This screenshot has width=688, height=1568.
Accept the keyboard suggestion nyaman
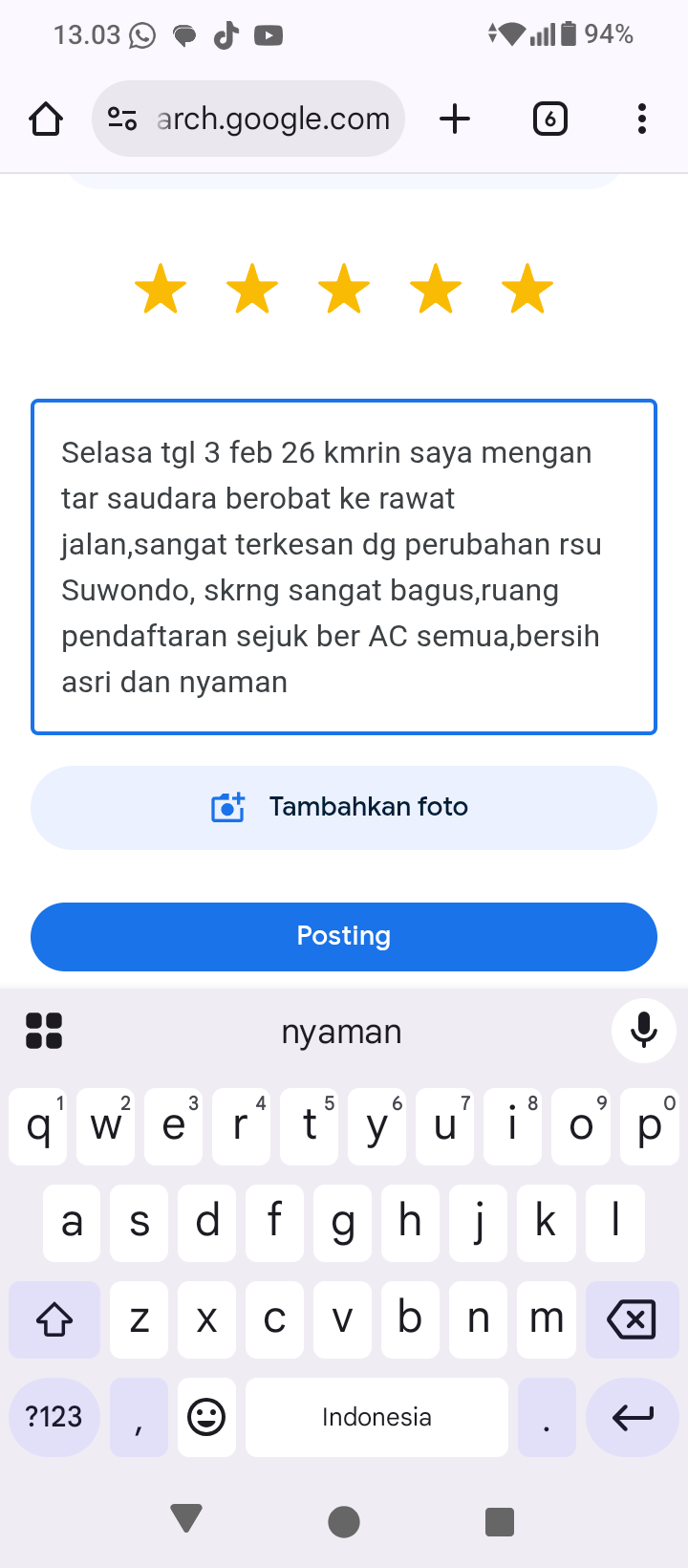coord(341,1032)
